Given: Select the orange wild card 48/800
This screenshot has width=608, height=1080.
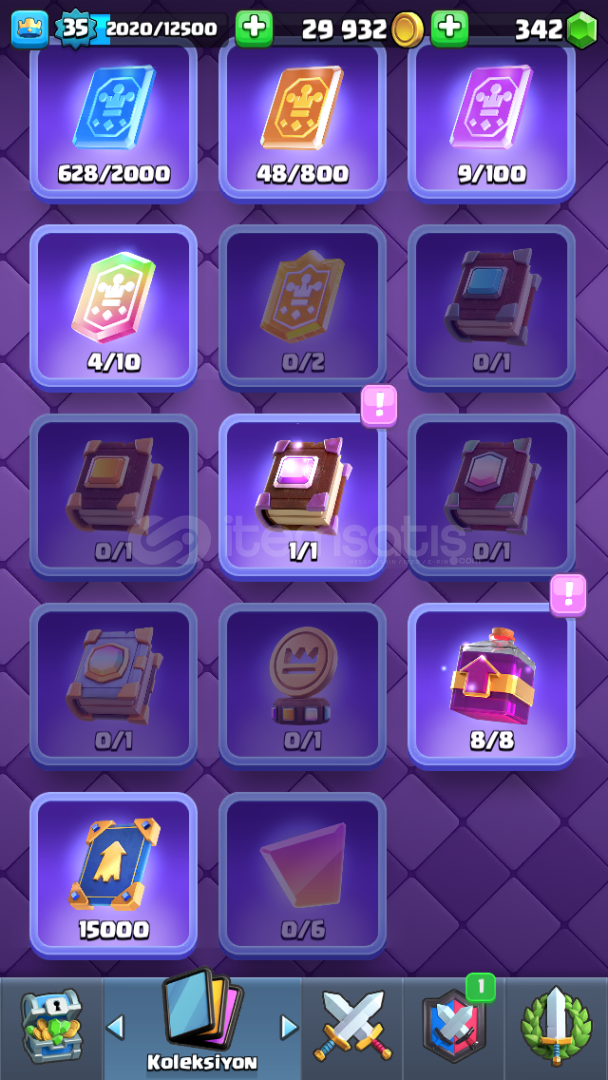Looking at the screenshot, I should [x=302, y=122].
